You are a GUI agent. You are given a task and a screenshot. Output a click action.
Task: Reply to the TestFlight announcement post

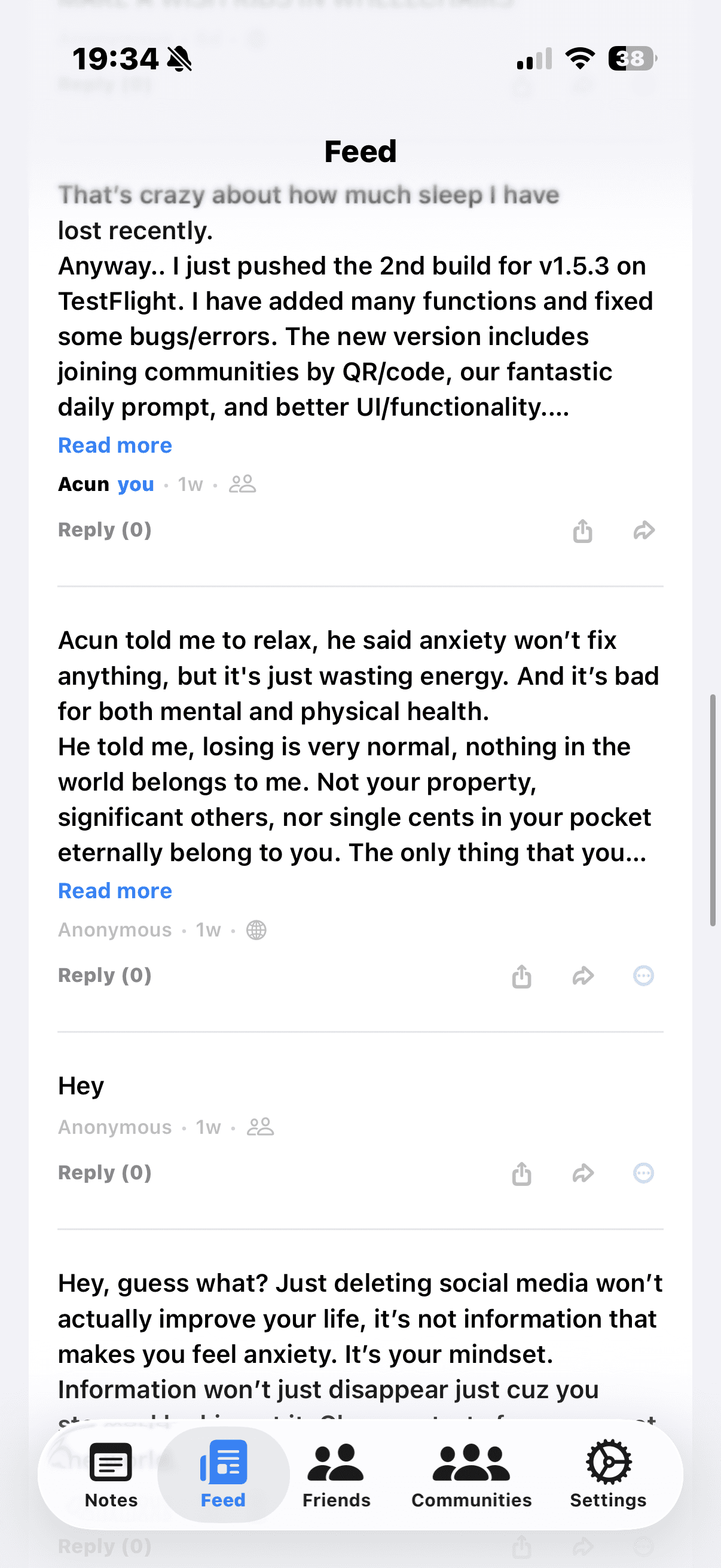[104, 529]
